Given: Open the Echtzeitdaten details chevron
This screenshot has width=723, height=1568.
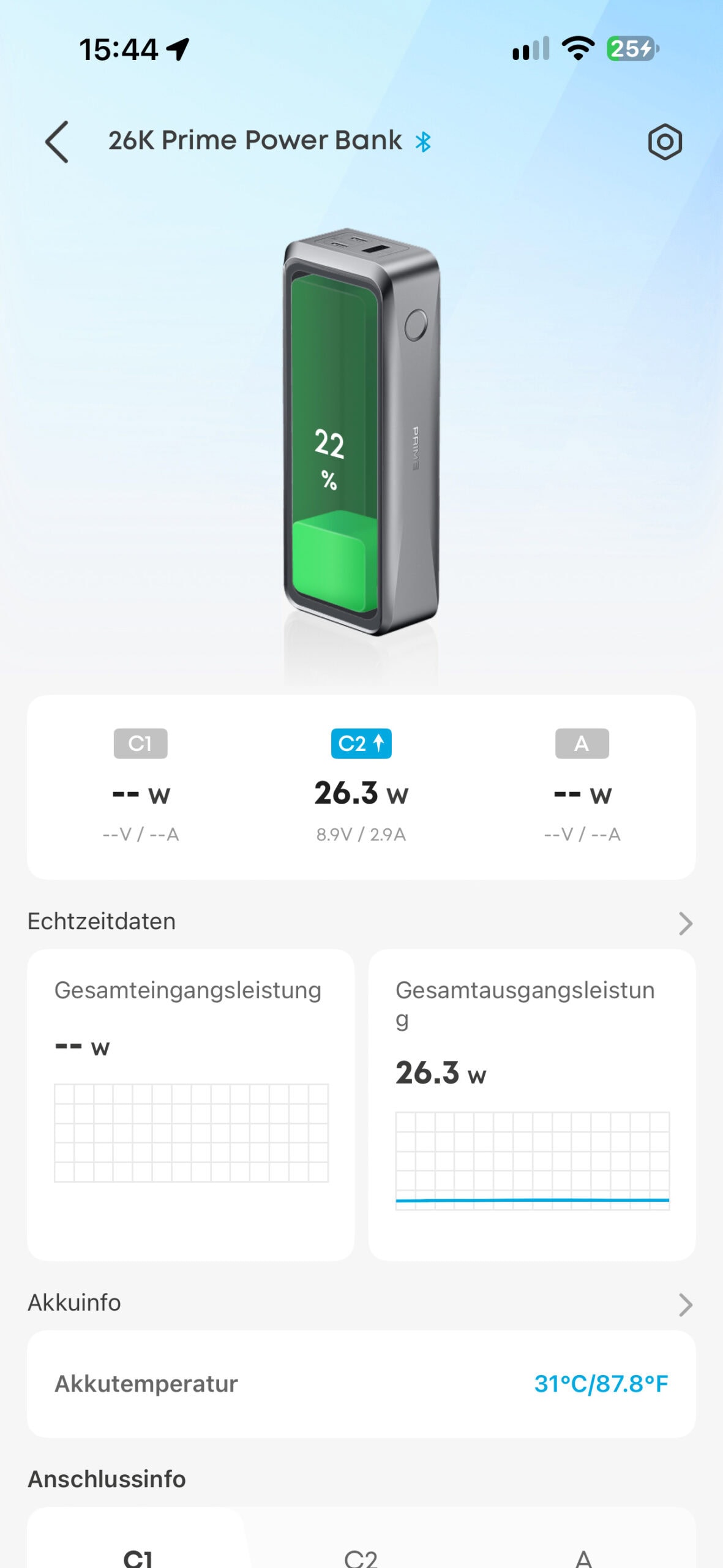Looking at the screenshot, I should (x=685, y=923).
